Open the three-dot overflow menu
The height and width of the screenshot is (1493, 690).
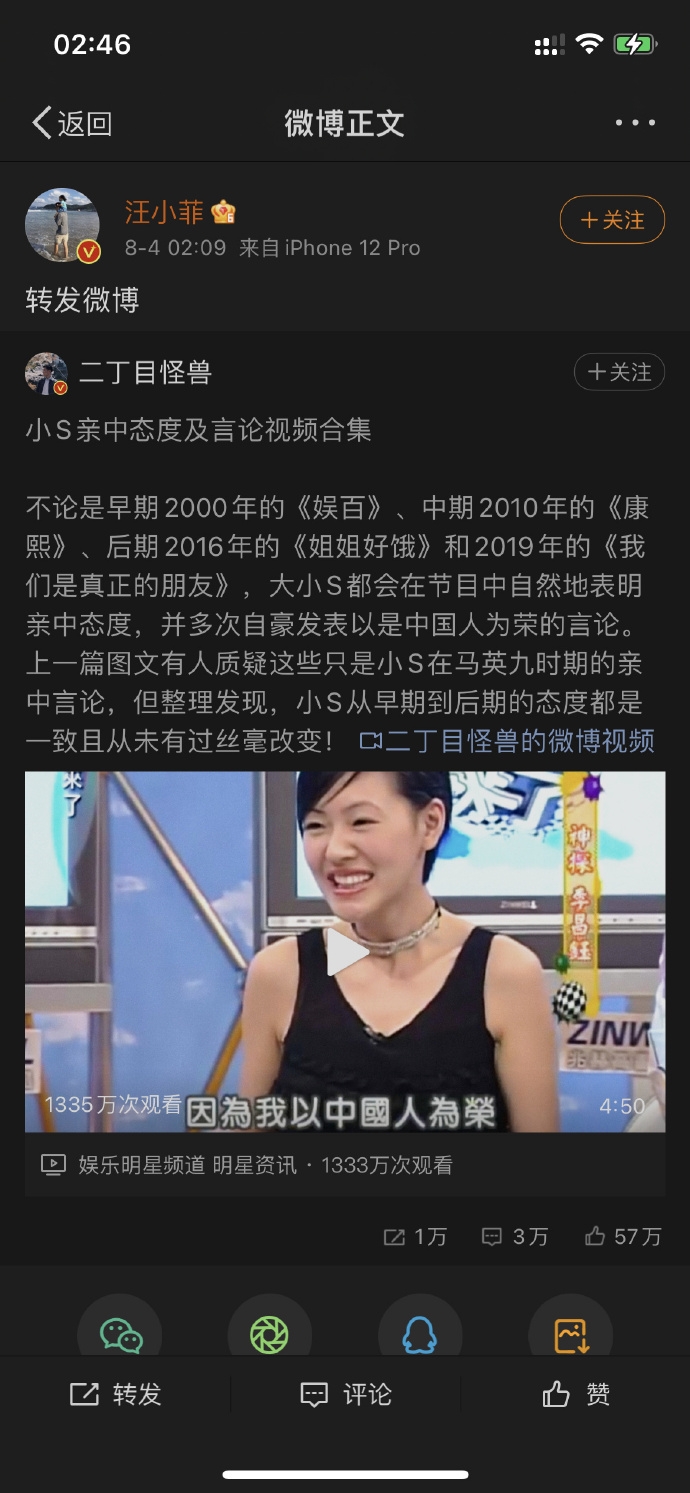click(635, 123)
